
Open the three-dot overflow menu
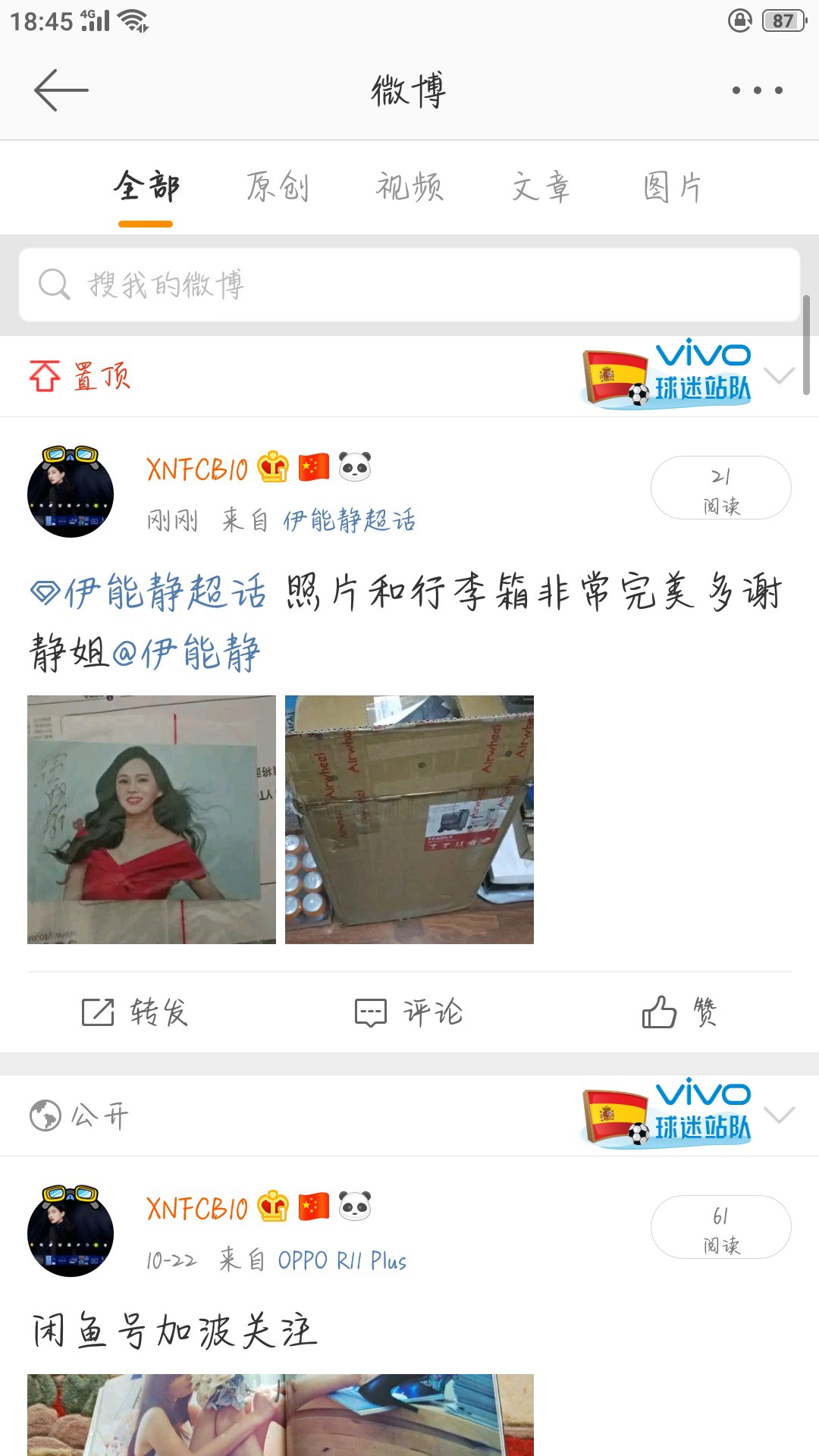point(757,90)
